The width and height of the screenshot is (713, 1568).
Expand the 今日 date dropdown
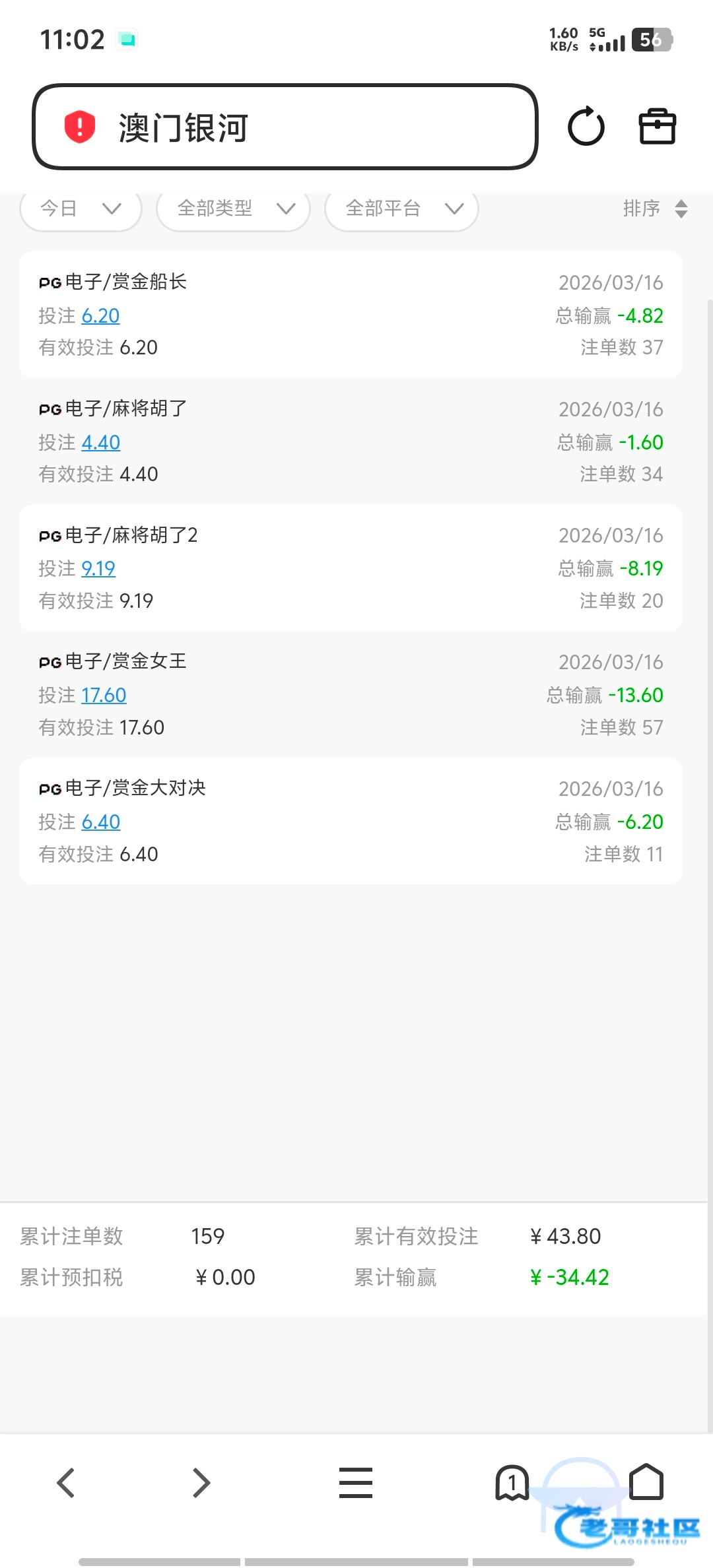pos(81,209)
